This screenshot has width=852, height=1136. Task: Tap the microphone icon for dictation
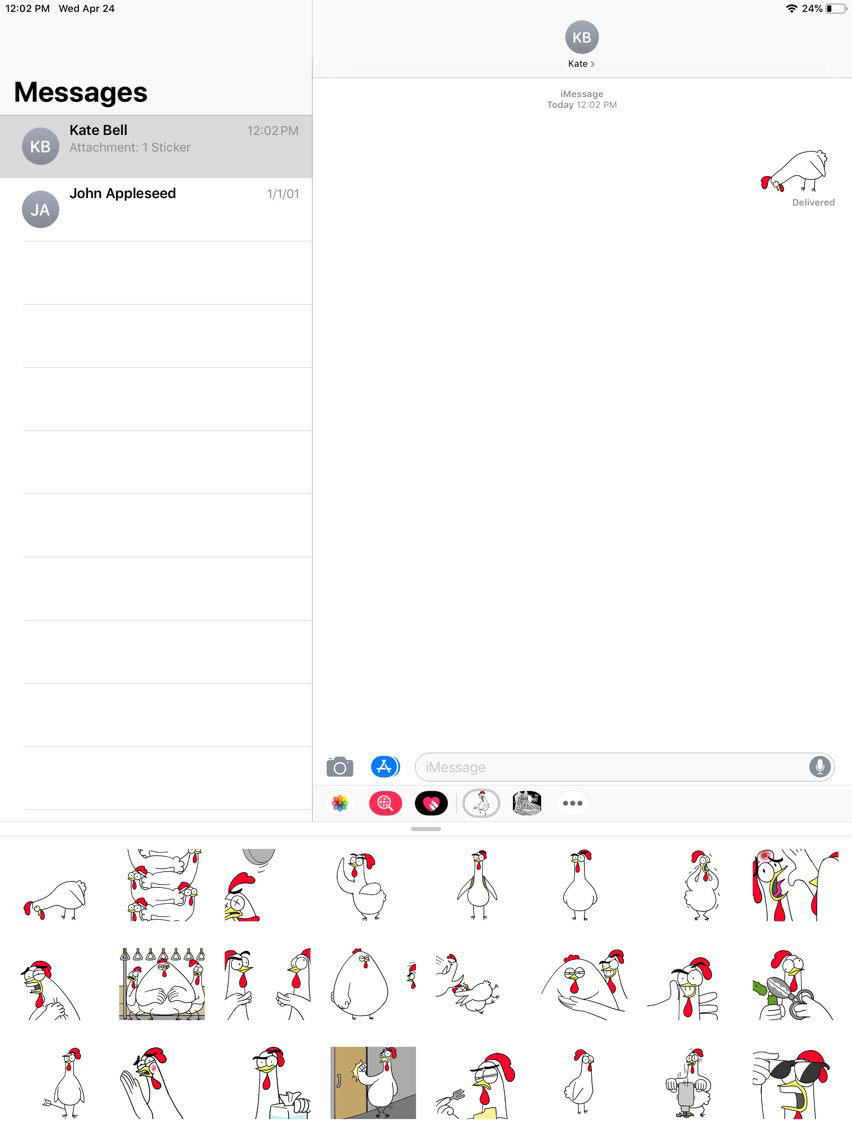pyautogui.click(x=819, y=766)
